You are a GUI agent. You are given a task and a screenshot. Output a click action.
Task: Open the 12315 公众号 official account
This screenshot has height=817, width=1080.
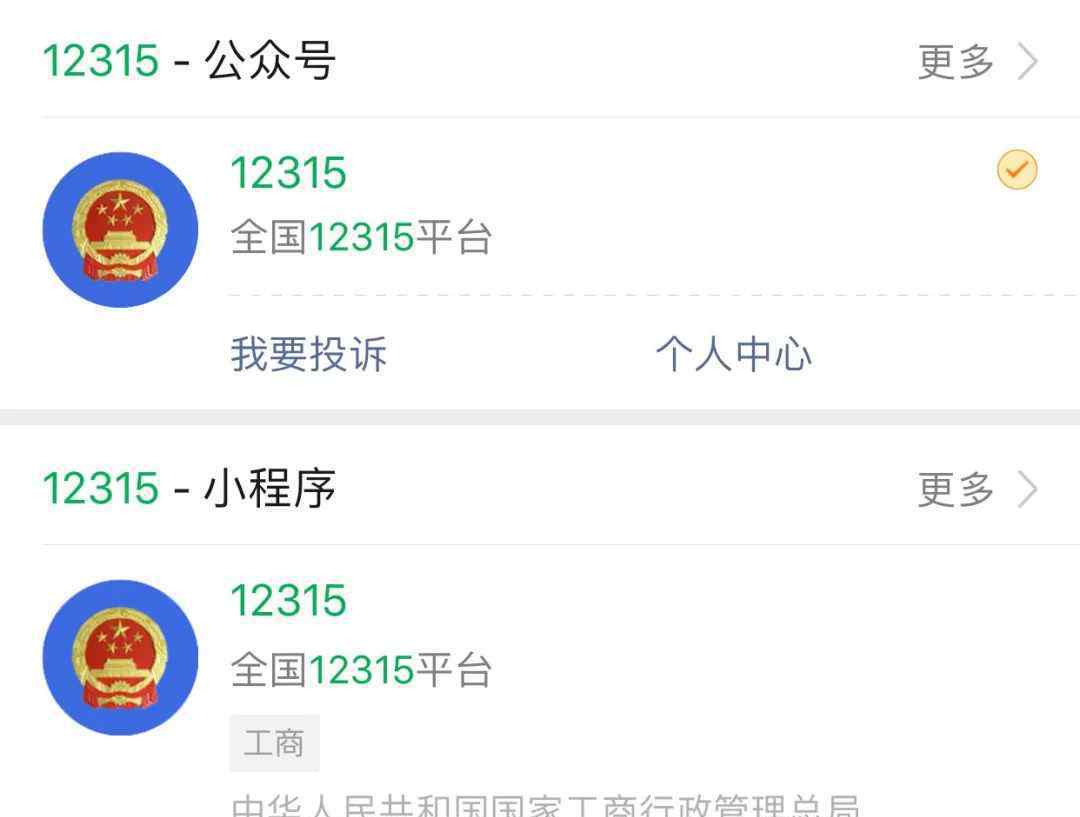[289, 173]
